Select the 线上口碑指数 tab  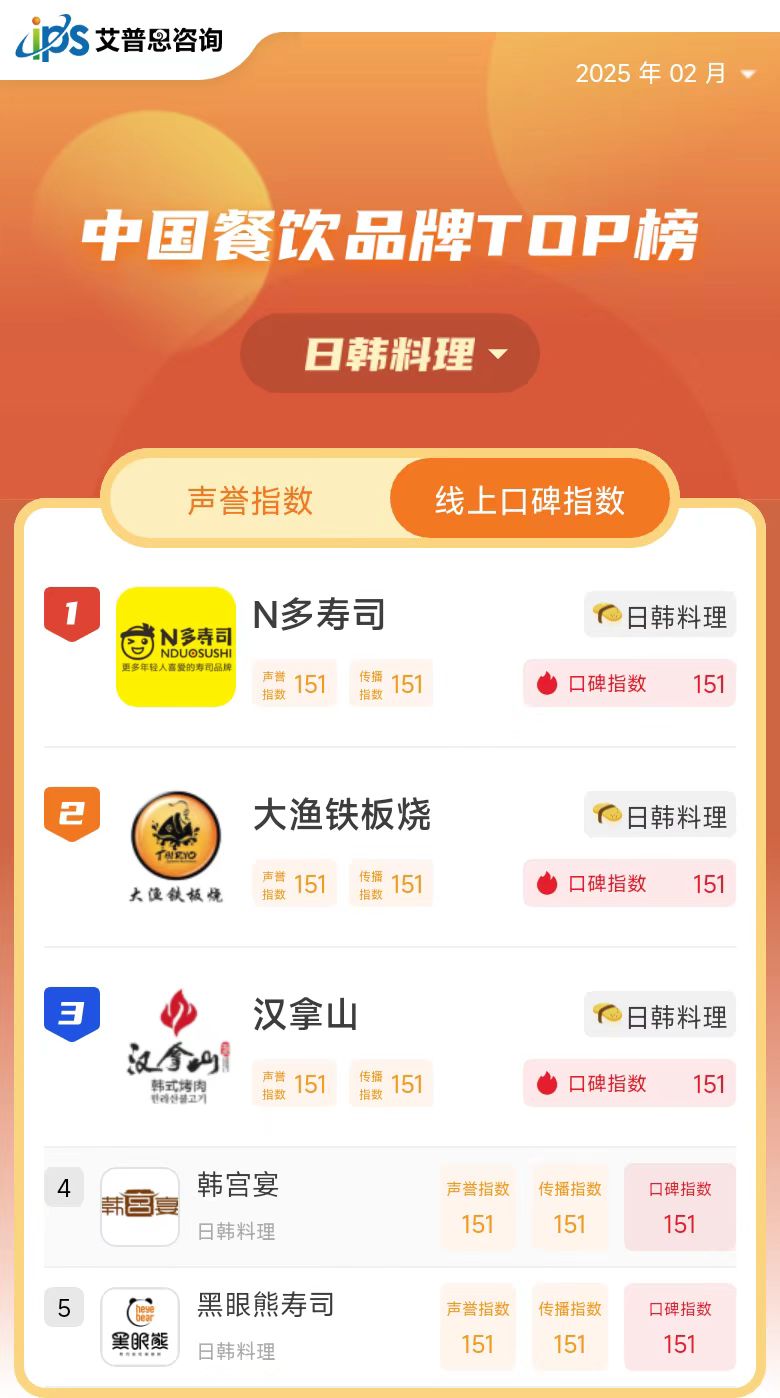[529, 500]
